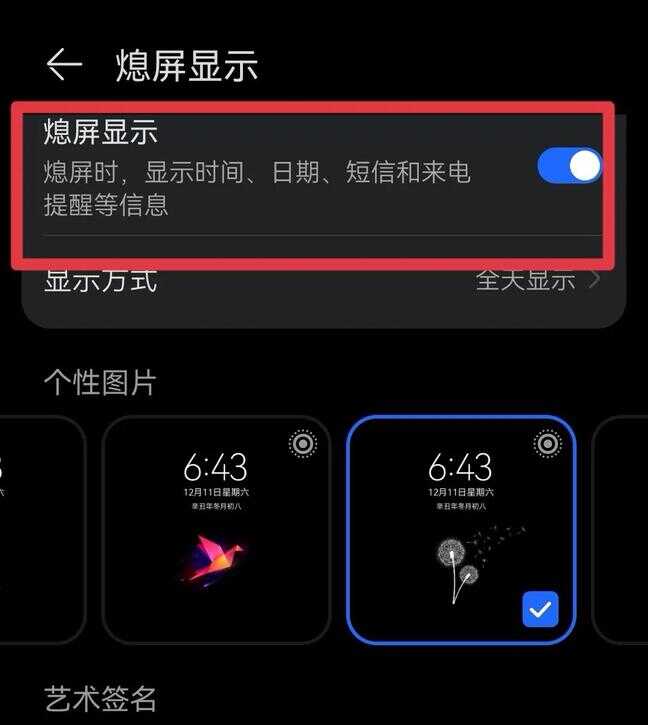This screenshot has height=725, width=648.
Task: Go back from 熄屏显示 settings
Action: click(64, 65)
